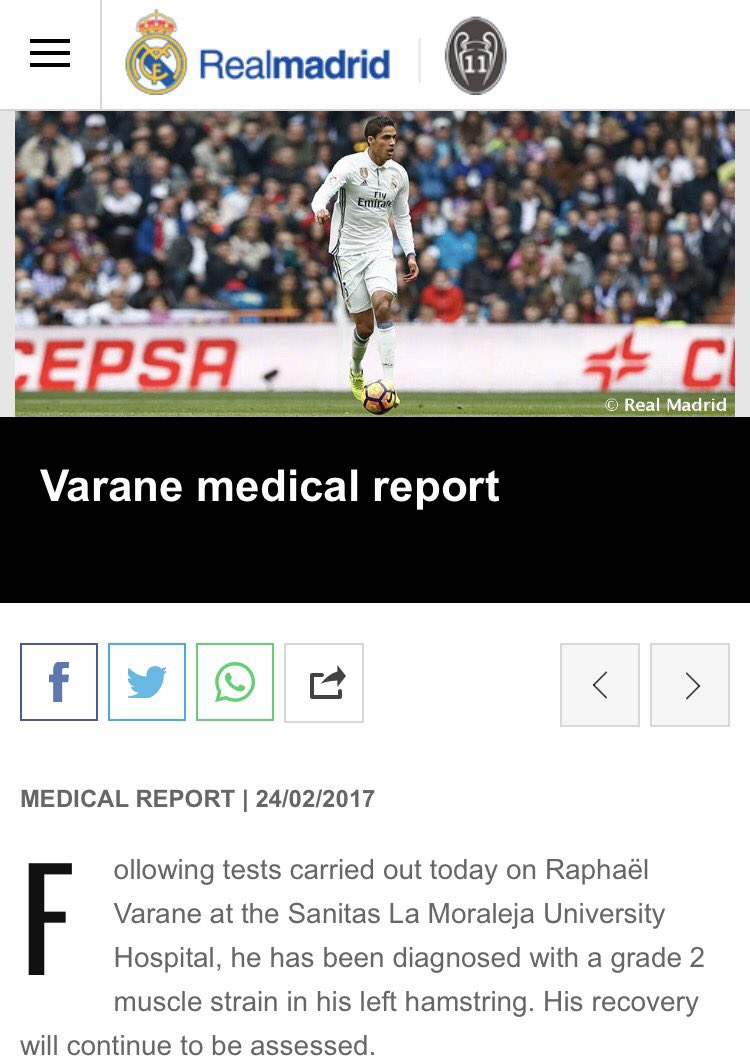Share article on Twitter
750x1064 pixels.
click(147, 682)
